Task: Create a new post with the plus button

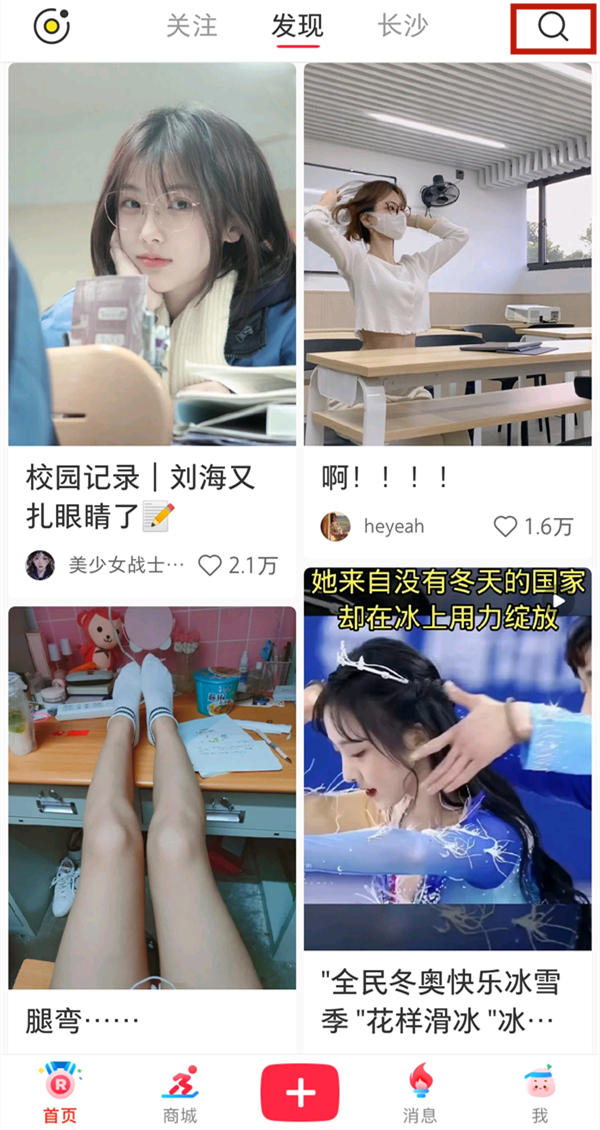Action: [300, 1093]
